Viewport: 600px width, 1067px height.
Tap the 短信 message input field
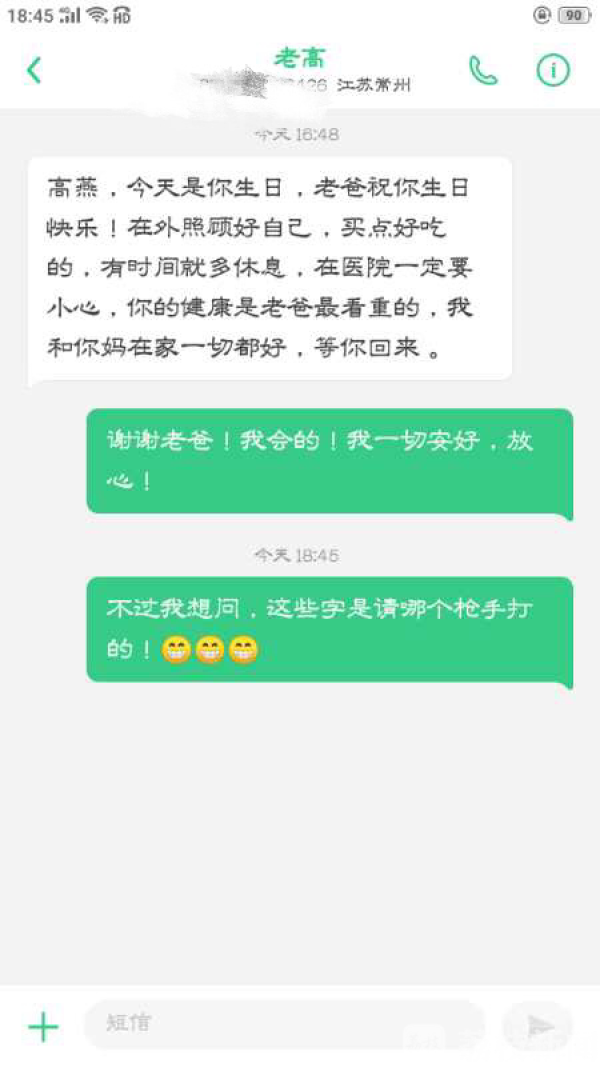click(x=285, y=1024)
